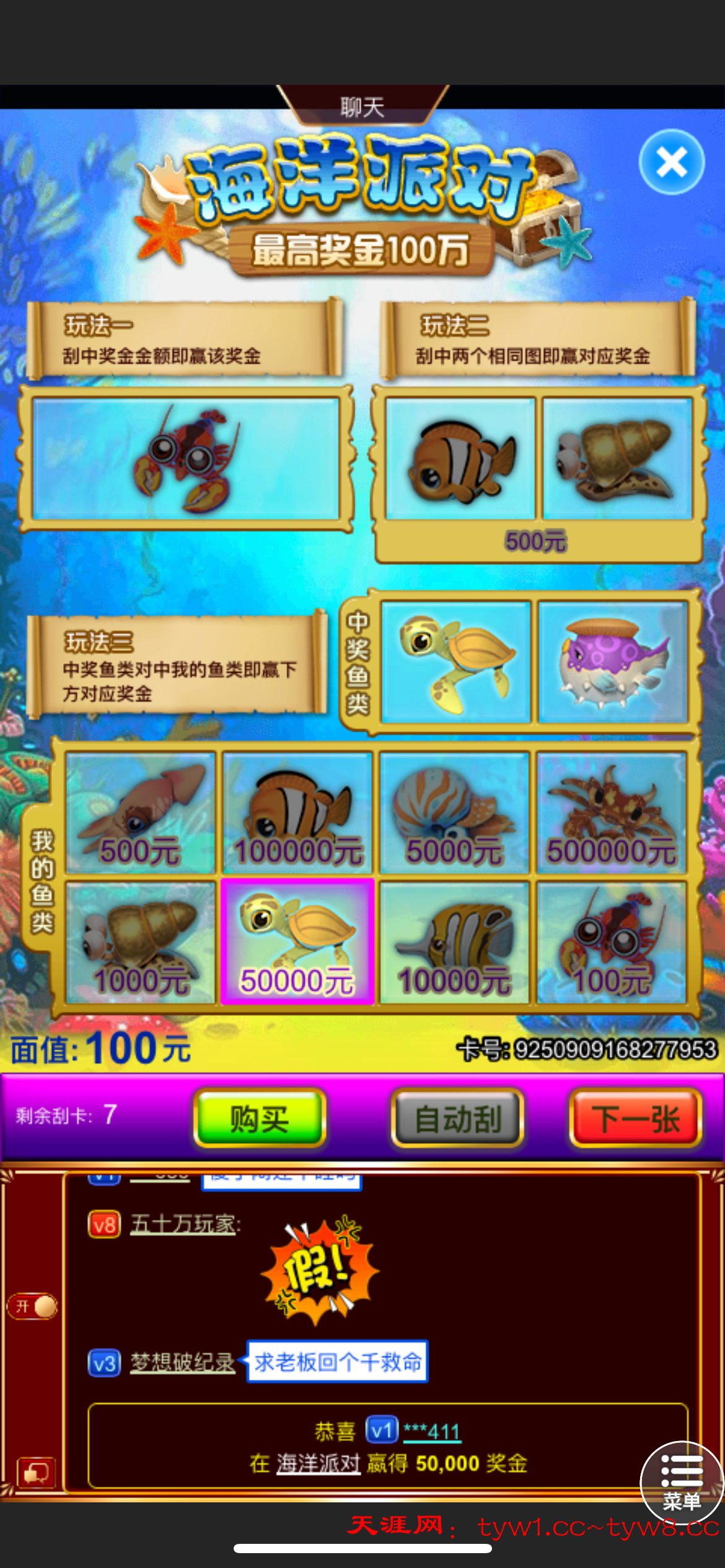The image size is (725, 1568).
Task: Toggle the 开 switch beside the chat
Action: click(33, 1307)
